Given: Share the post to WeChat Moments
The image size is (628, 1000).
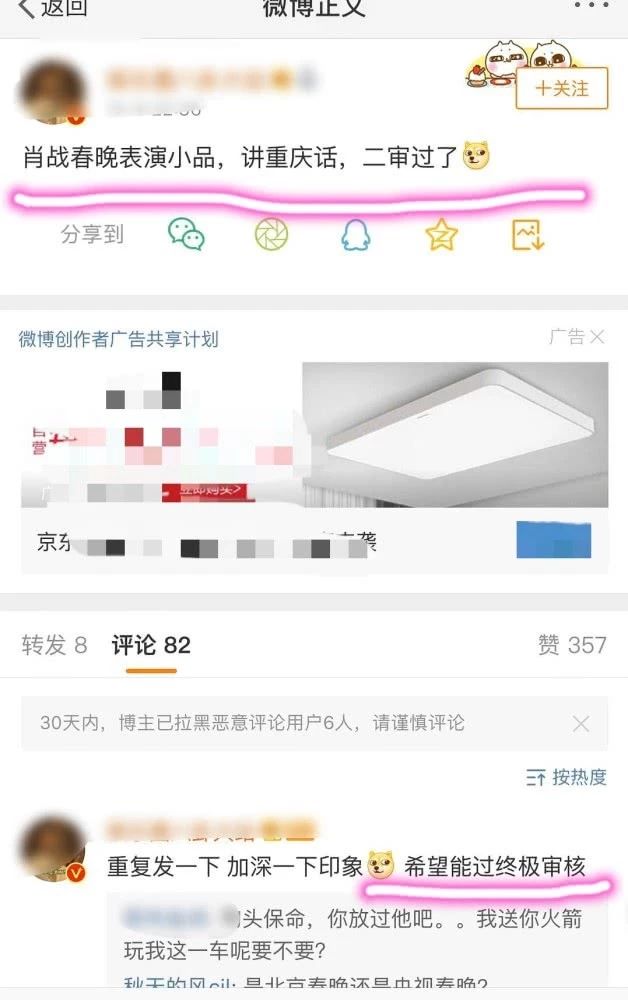Looking at the screenshot, I should tap(271, 234).
